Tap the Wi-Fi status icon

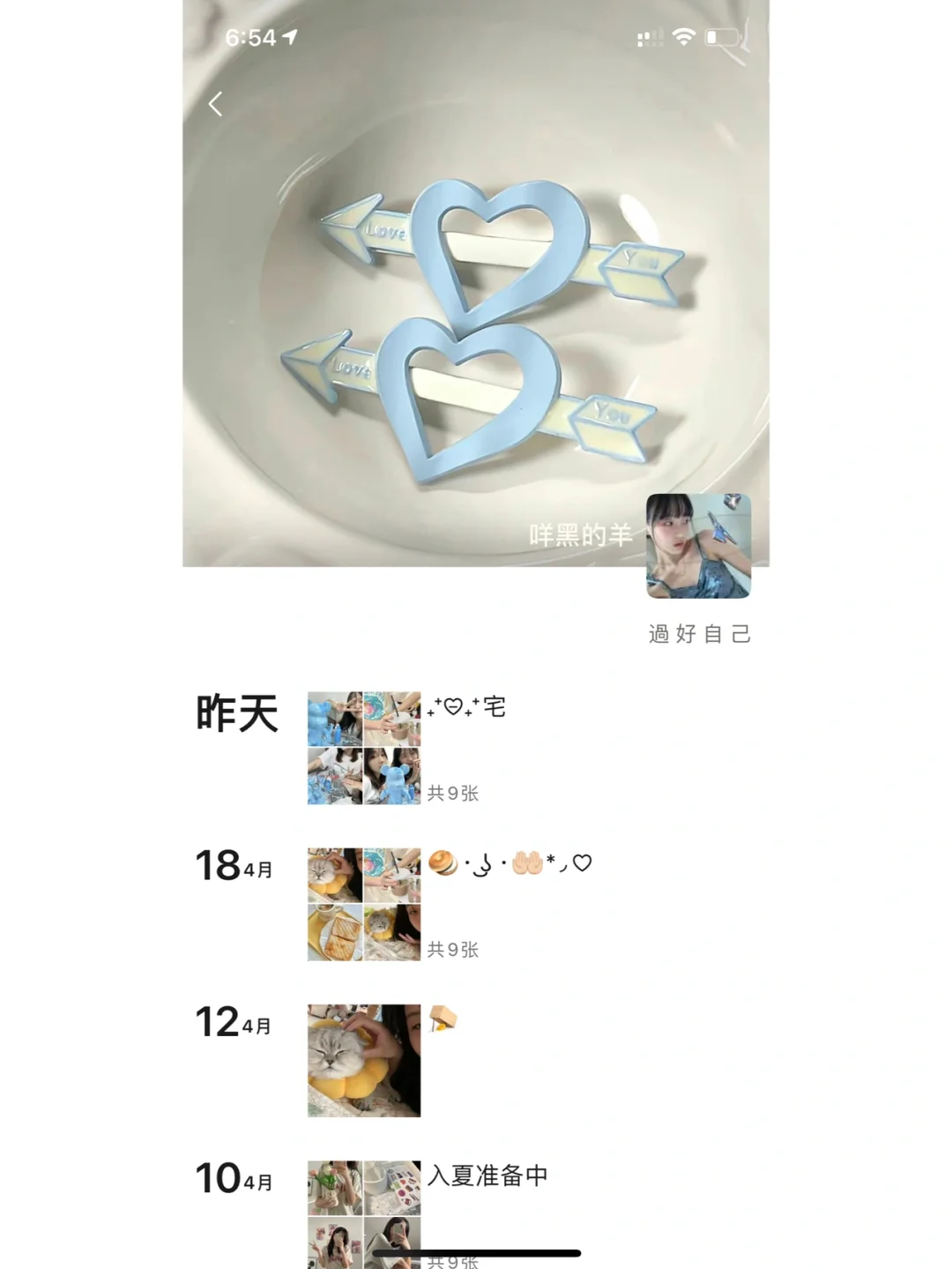point(686,39)
